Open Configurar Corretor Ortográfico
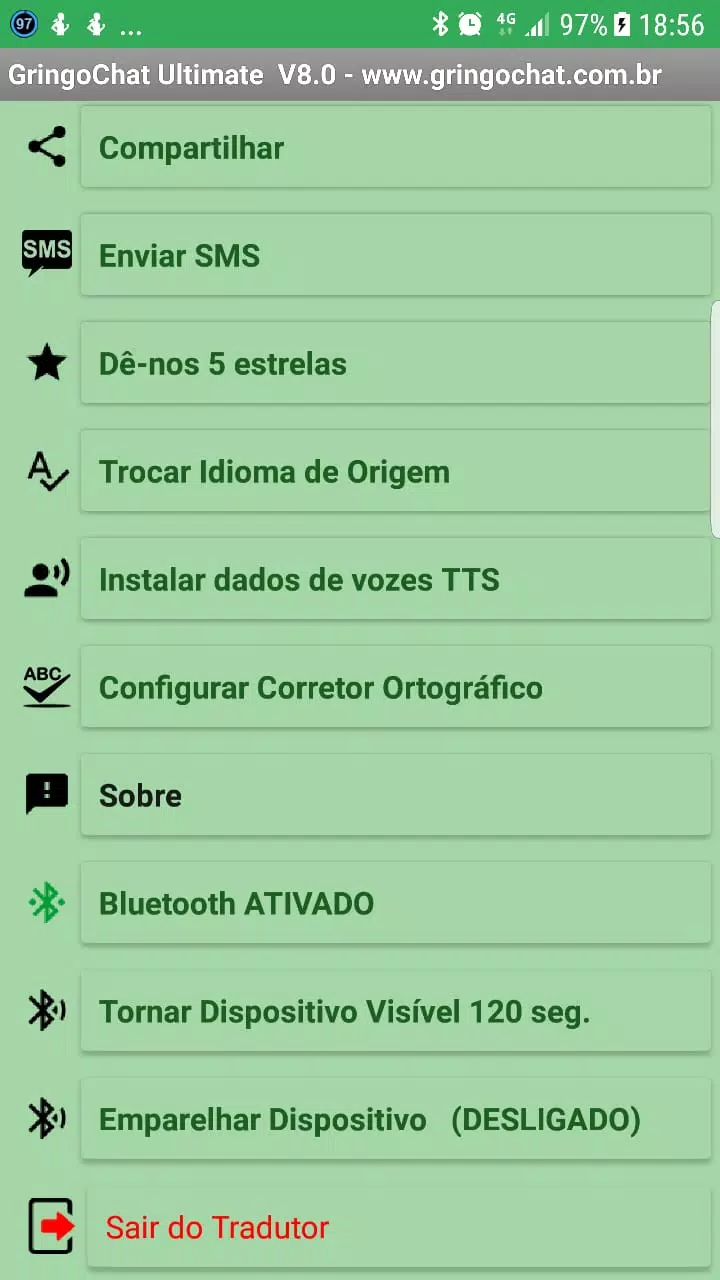The width and height of the screenshot is (720, 1280). [395, 688]
